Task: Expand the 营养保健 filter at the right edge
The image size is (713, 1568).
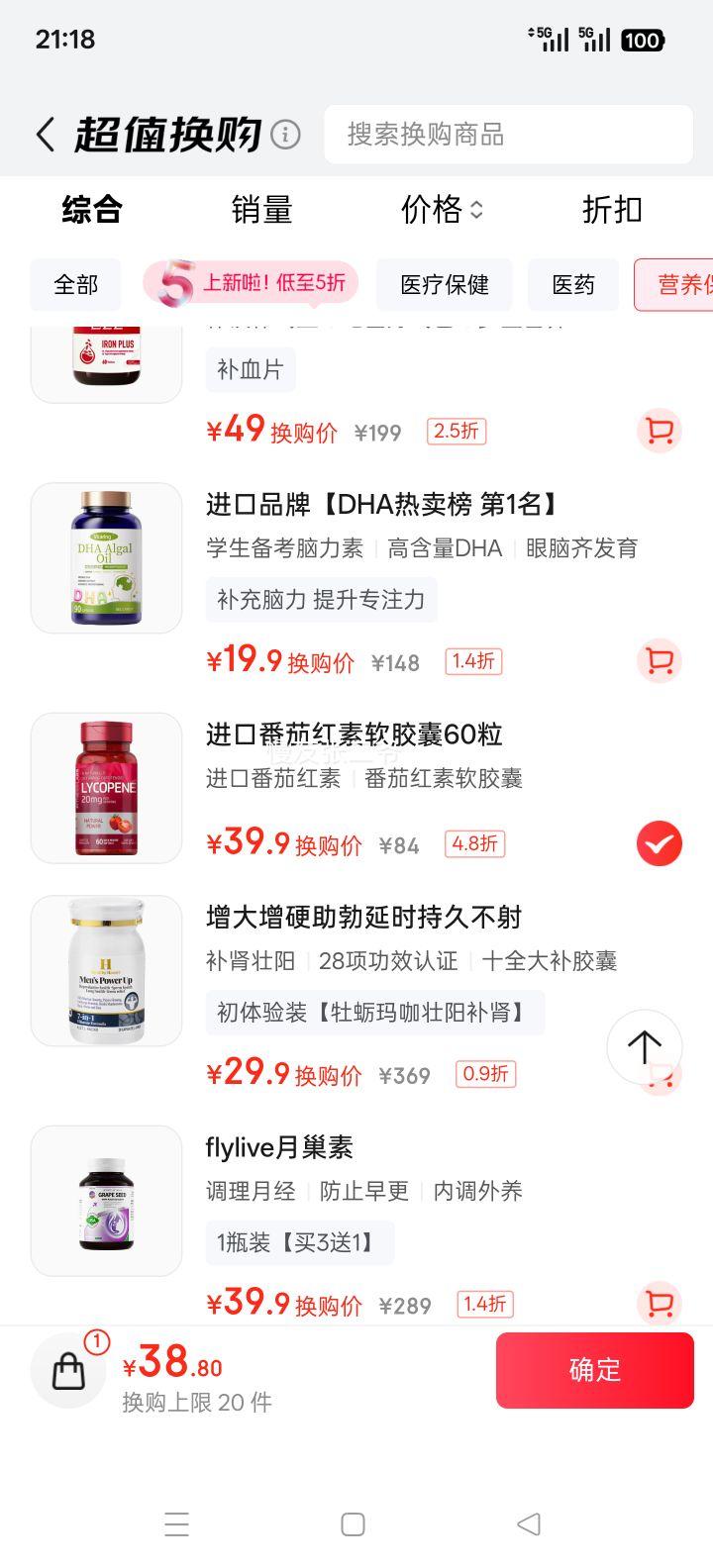Action: pyautogui.click(x=685, y=285)
